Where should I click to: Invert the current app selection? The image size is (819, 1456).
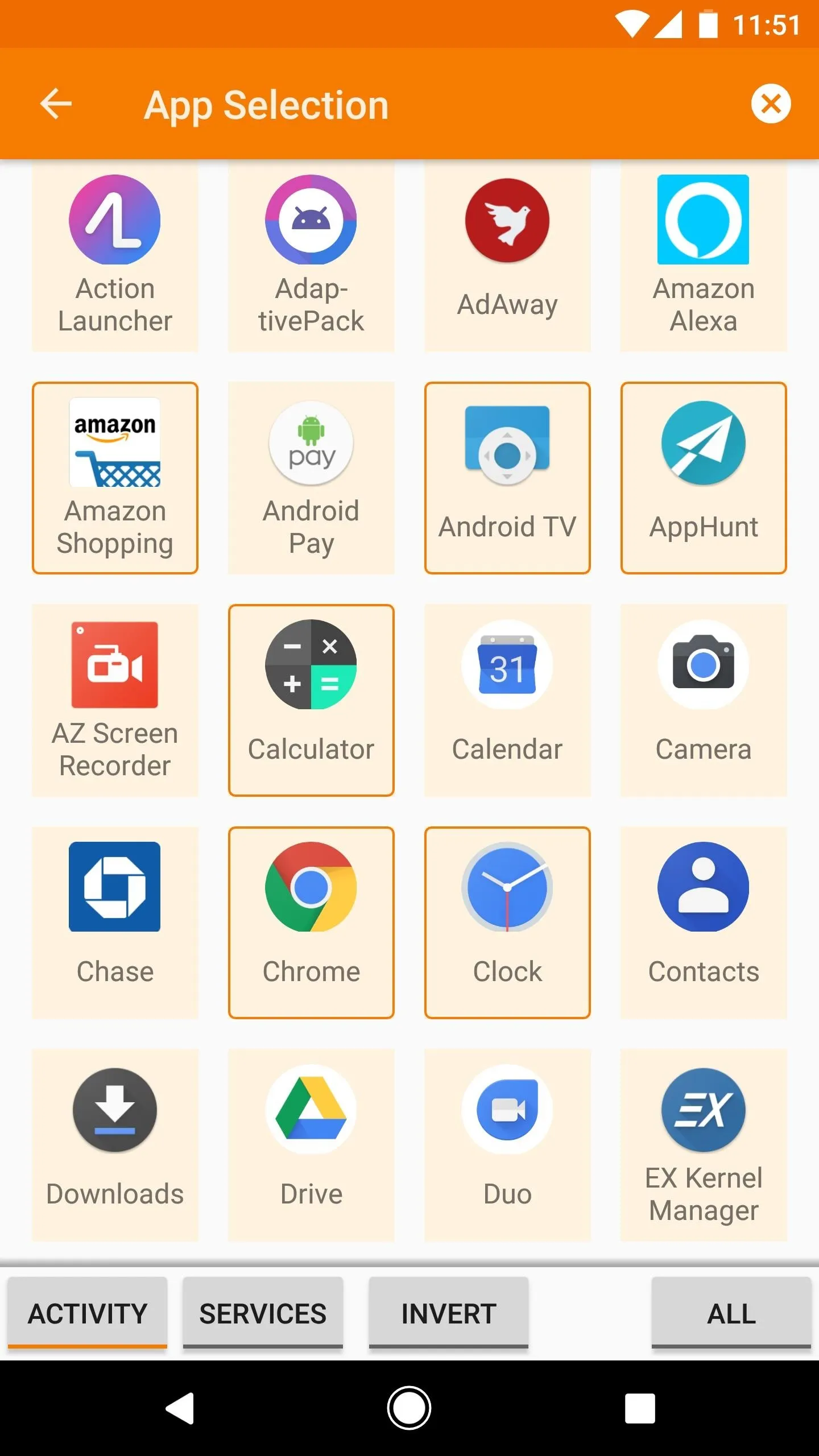(449, 1313)
